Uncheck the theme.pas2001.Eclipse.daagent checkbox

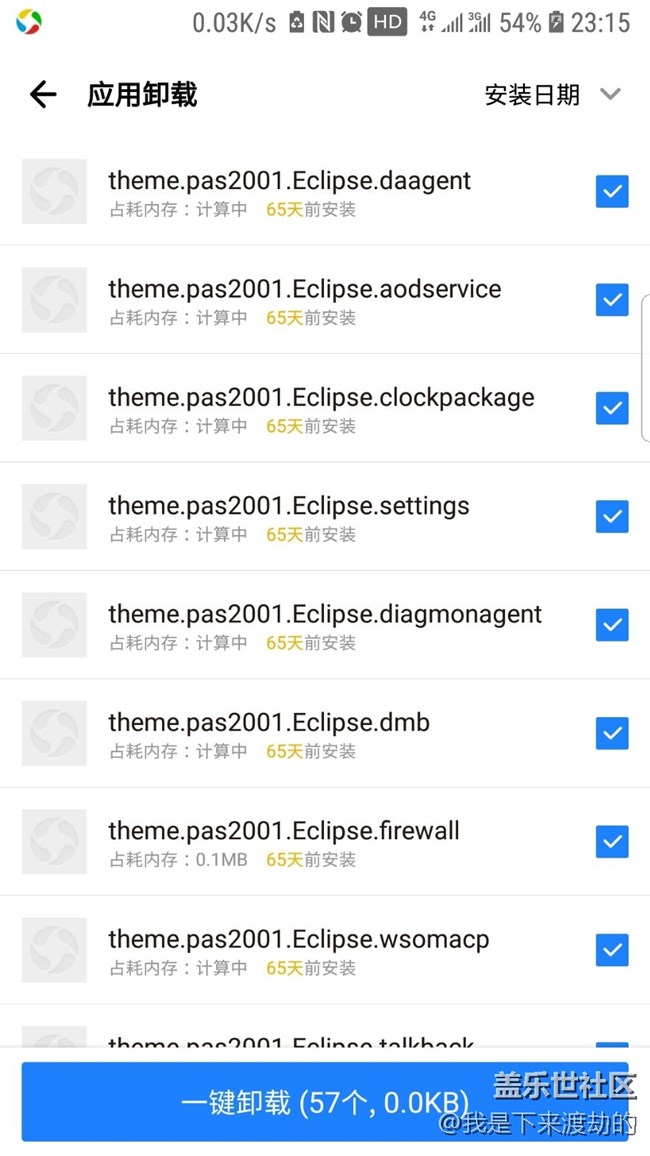click(x=611, y=191)
